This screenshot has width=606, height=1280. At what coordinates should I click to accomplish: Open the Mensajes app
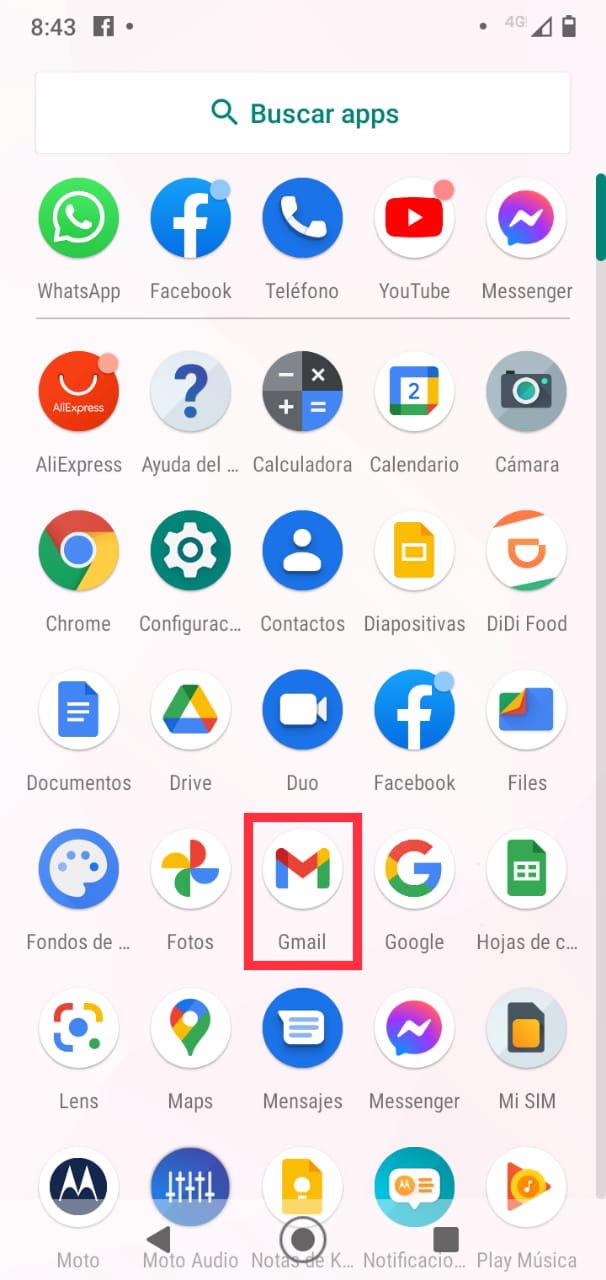tap(302, 1029)
